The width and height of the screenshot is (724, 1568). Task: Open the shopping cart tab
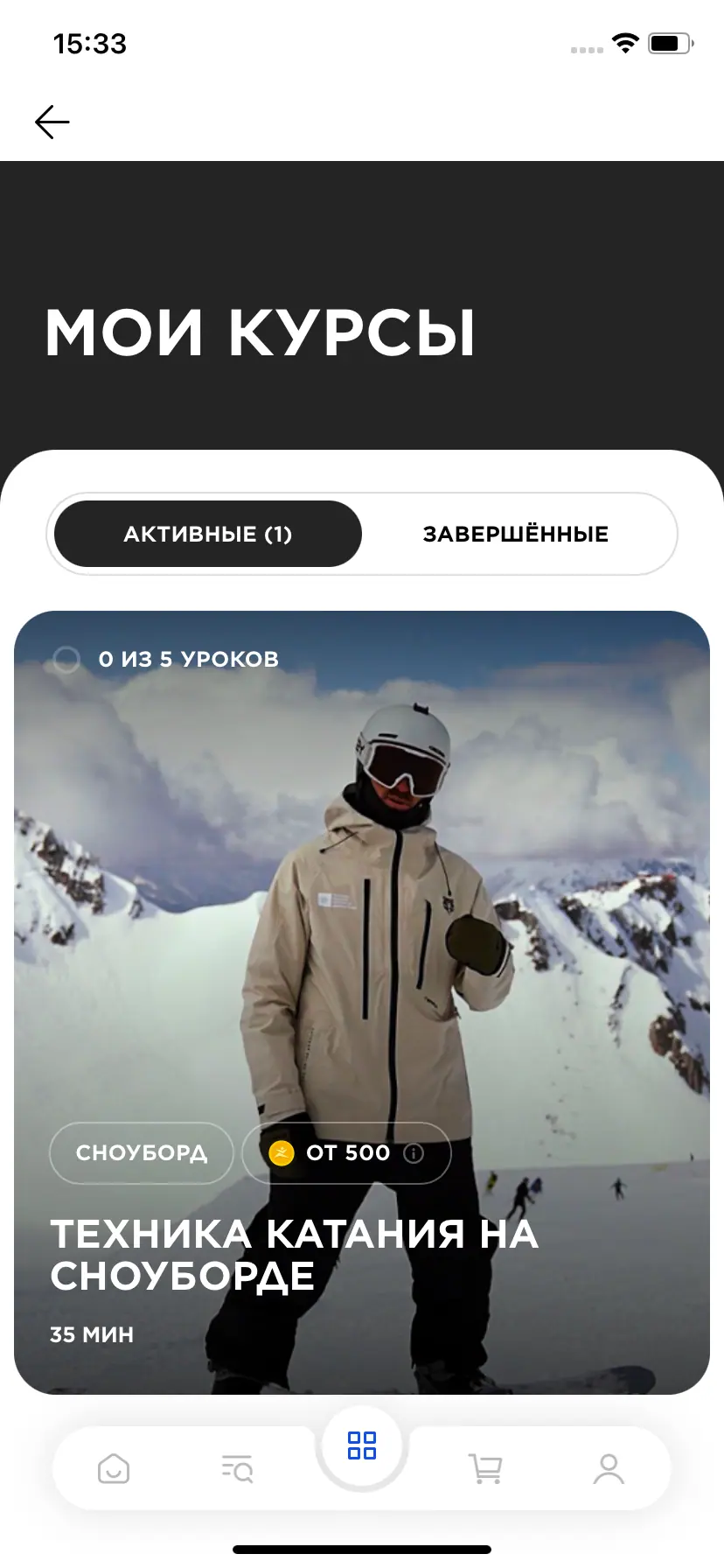point(485,1468)
